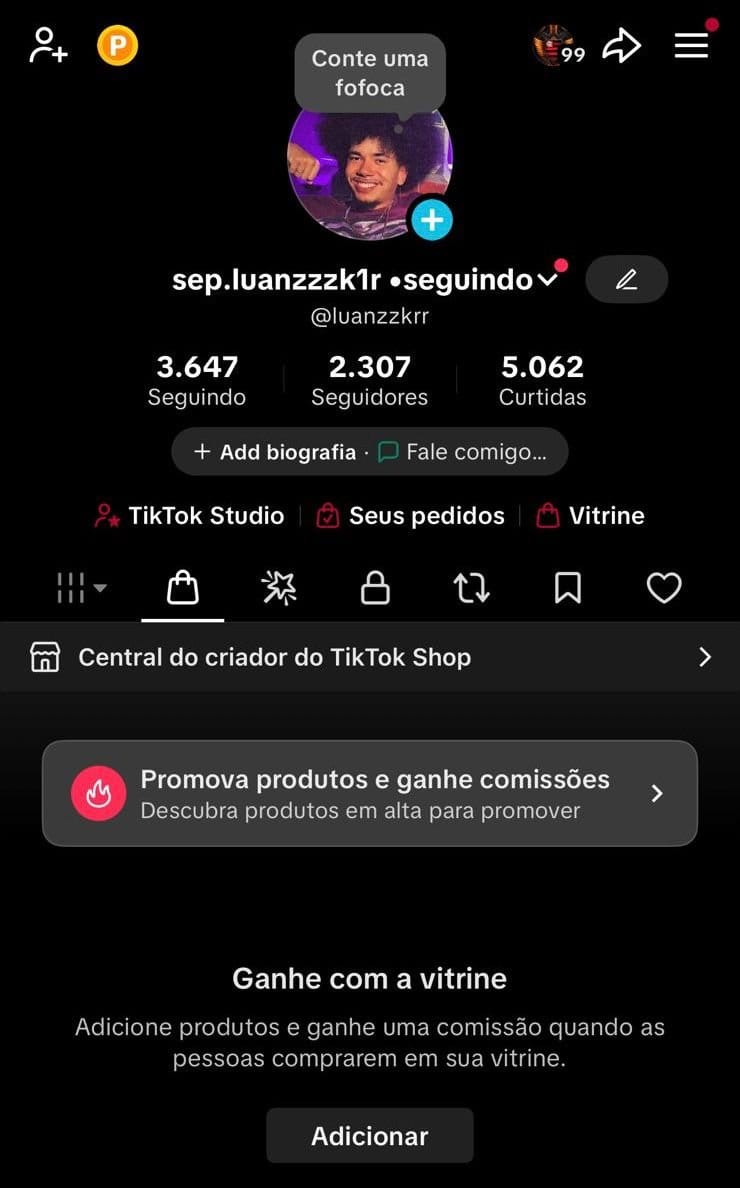Tap the Vitrine shop icon

coord(548,515)
